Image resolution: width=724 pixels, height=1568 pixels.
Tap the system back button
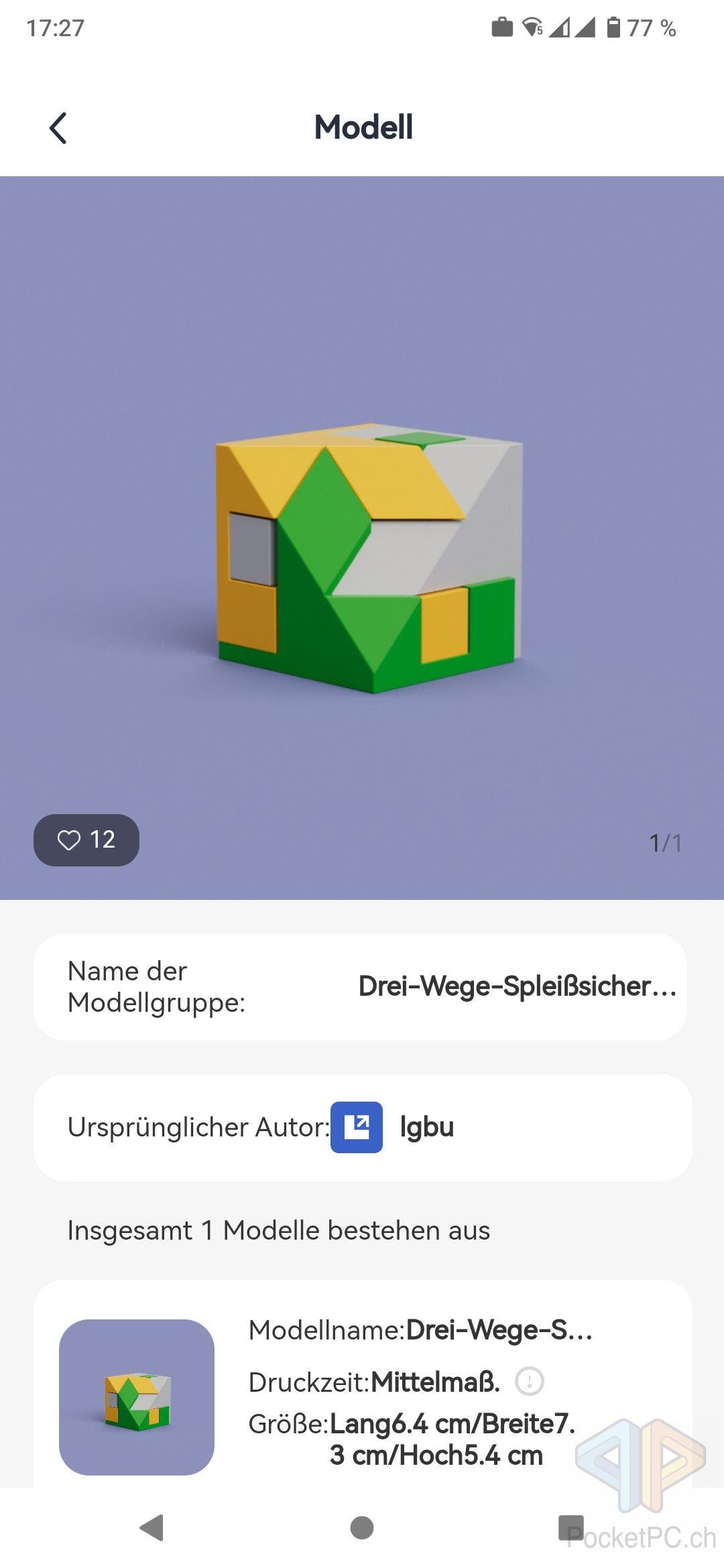(x=152, y=1528)
